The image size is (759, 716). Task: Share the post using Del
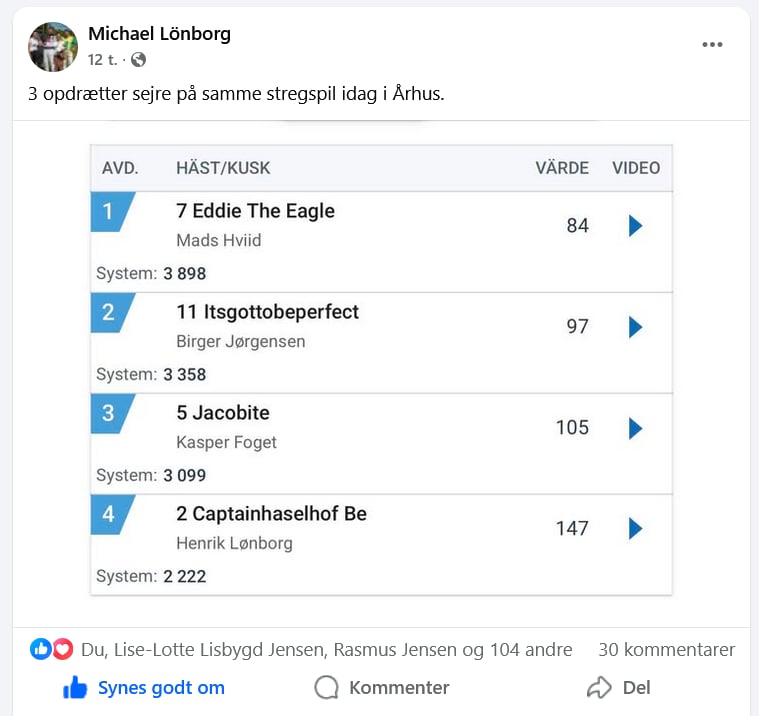click(x=618, y=687)
